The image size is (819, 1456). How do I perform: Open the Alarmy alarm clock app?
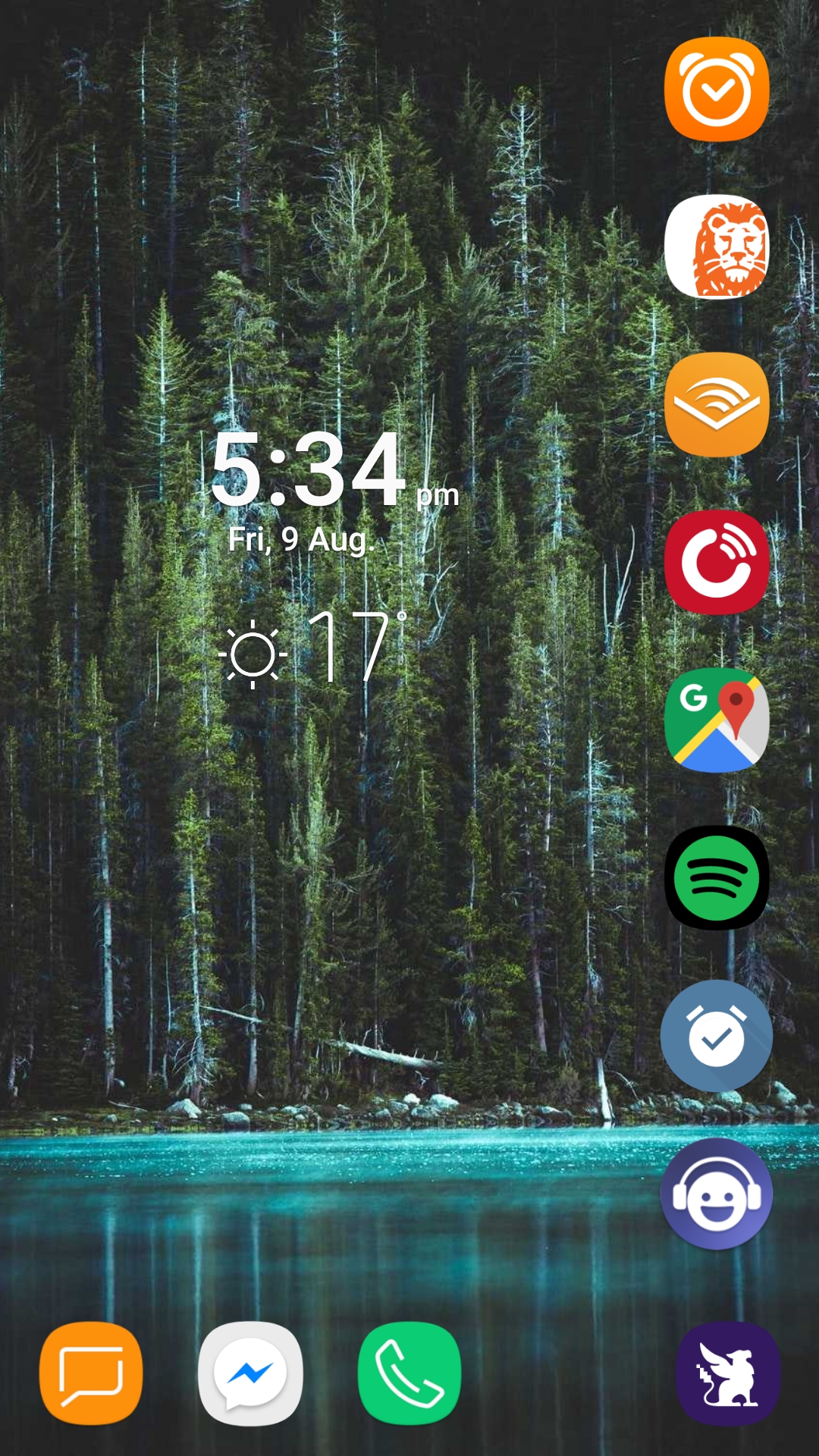click(716, 90)
